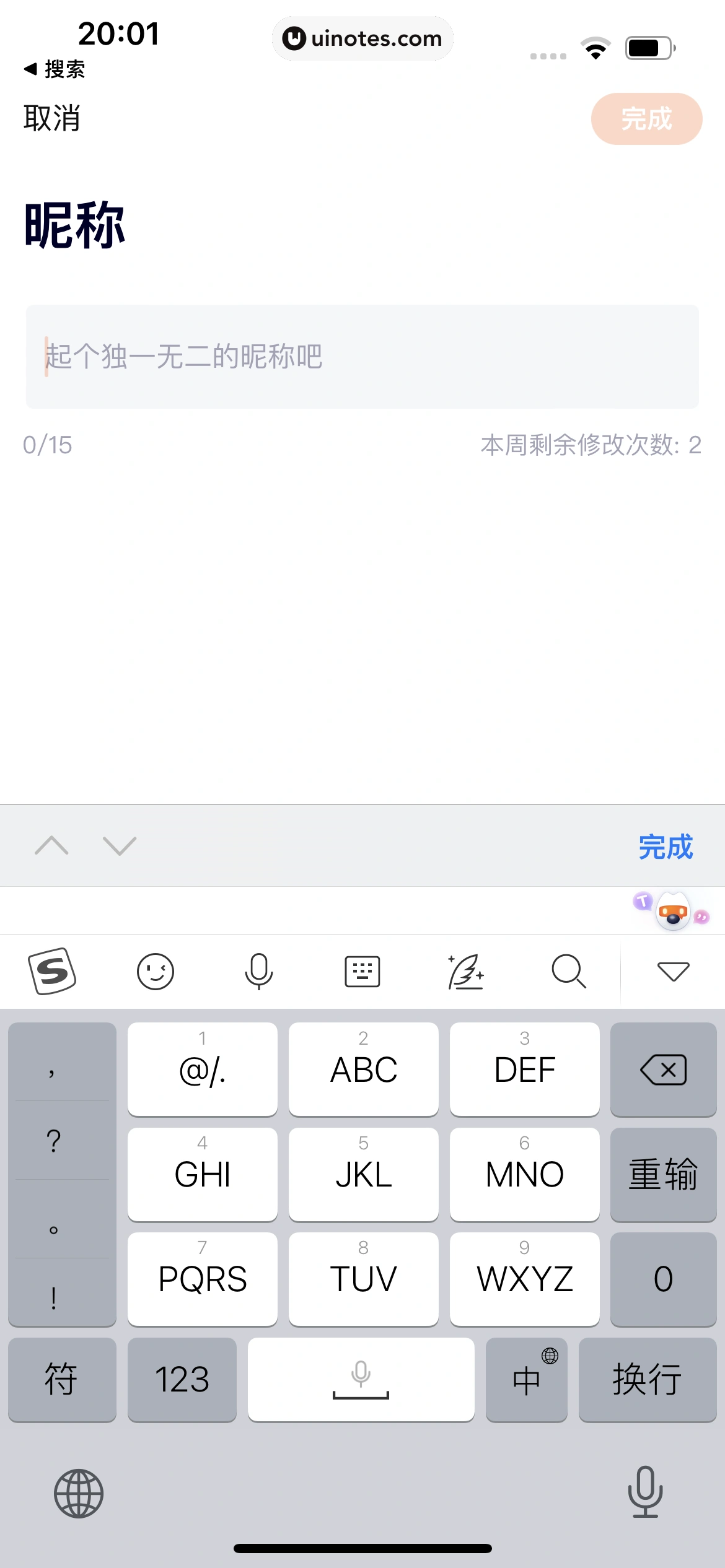
Task: Tap the blue 完成 above the keyboard
Action: pos(666,847)
